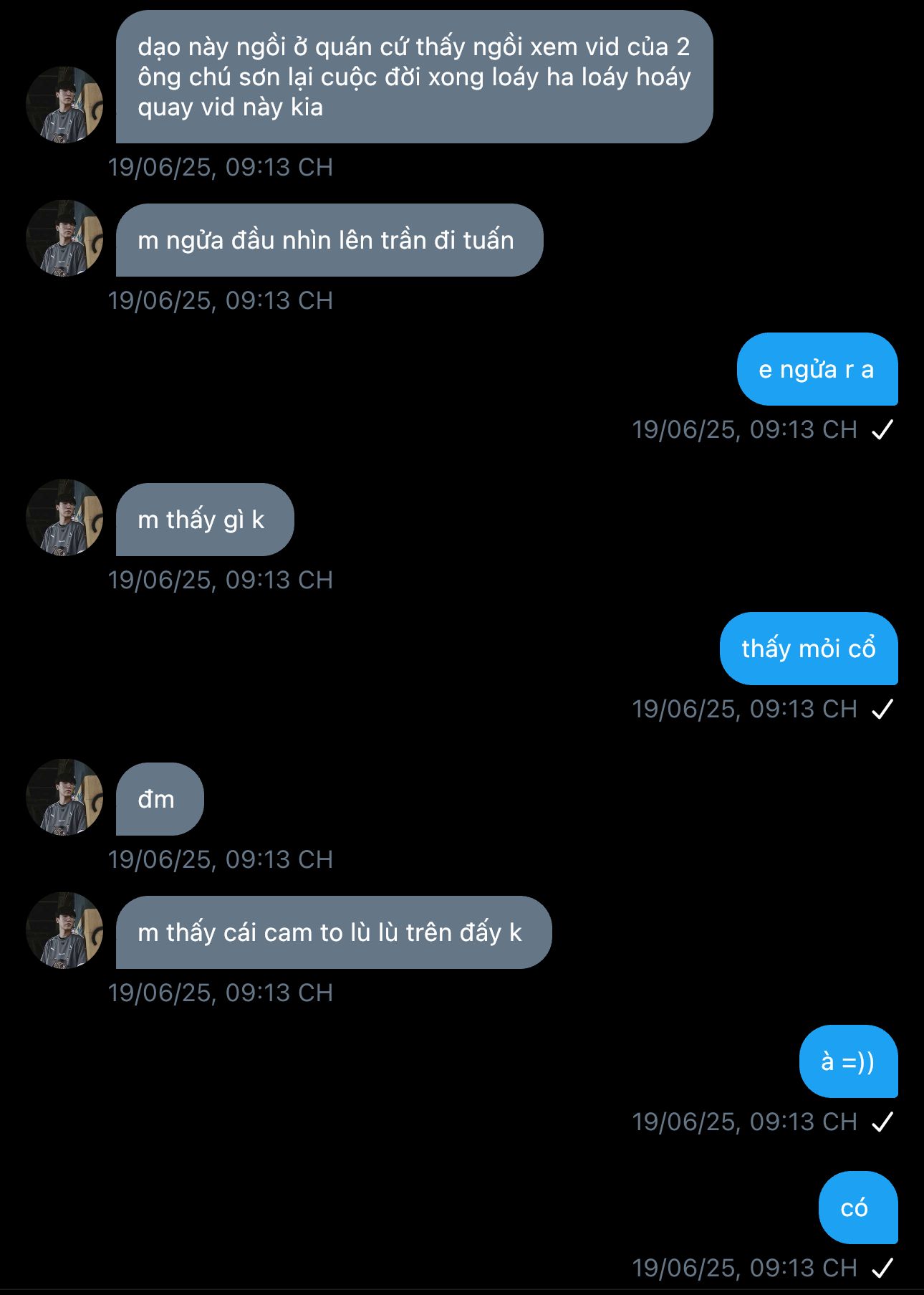
Task: Tap the avatar next to "m thấy gì k"
Action: click(64, 518)
